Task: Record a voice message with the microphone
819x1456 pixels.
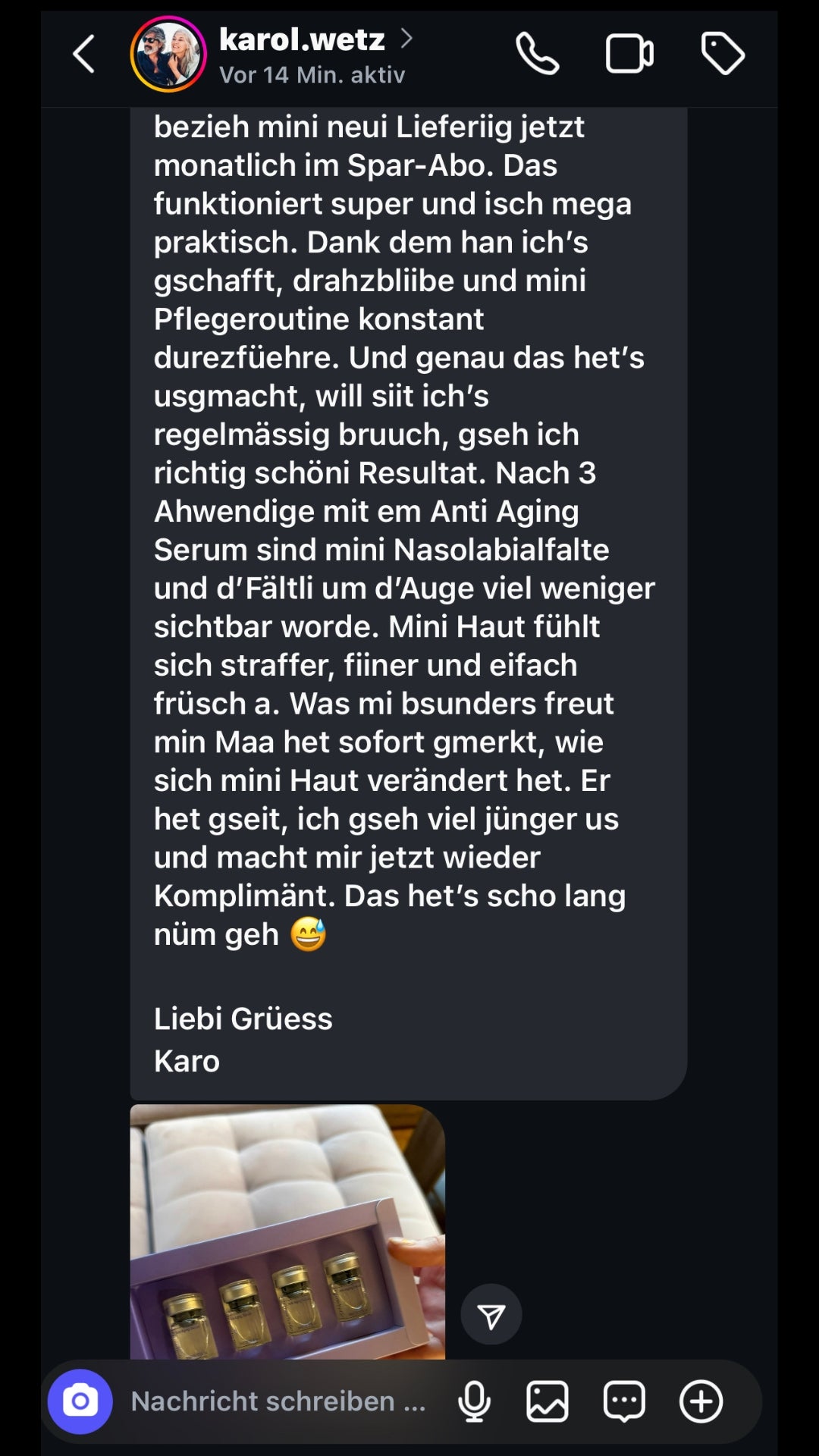Action: coord(475,1401)
